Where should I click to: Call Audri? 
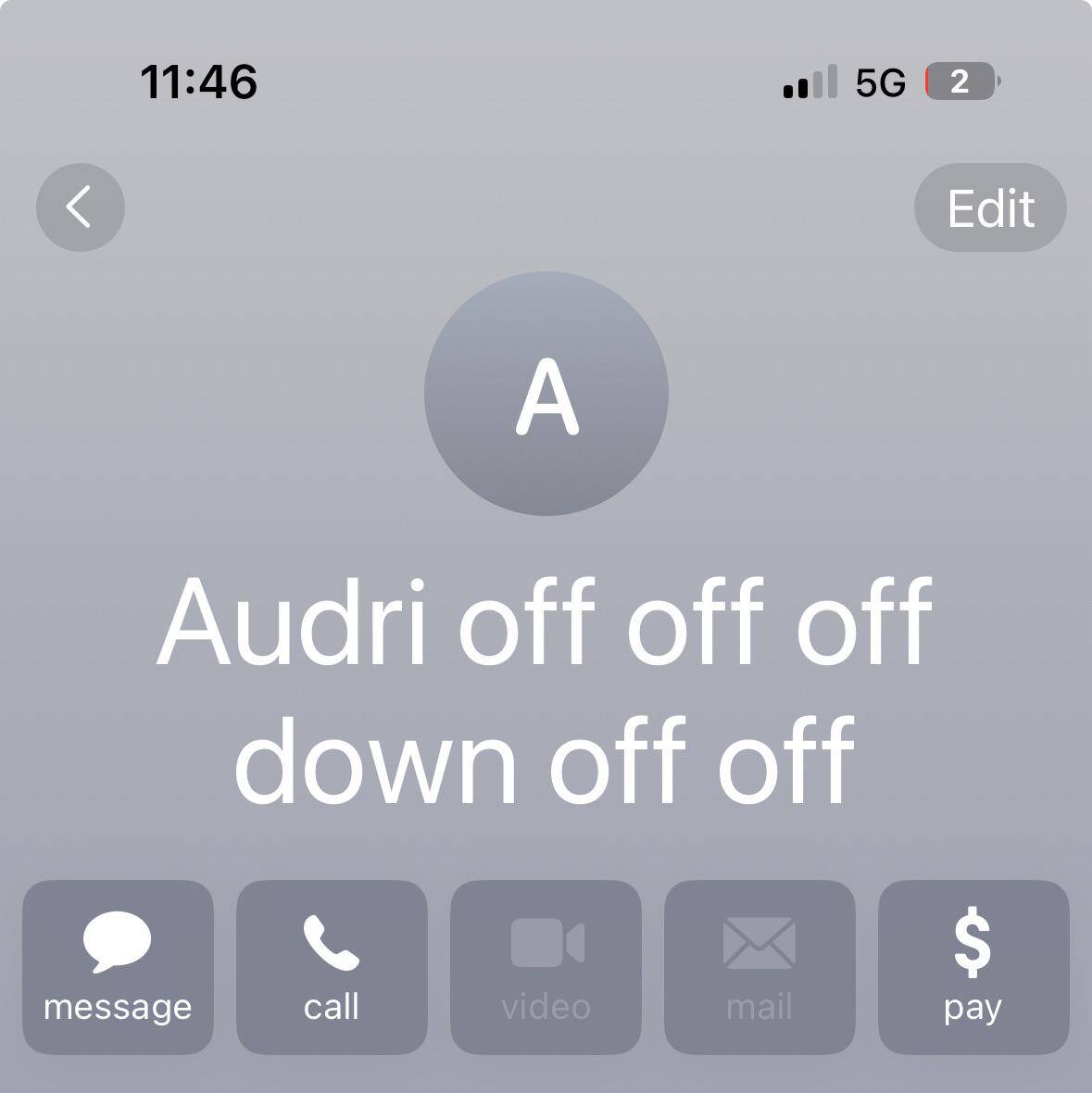tap(332, 966)
